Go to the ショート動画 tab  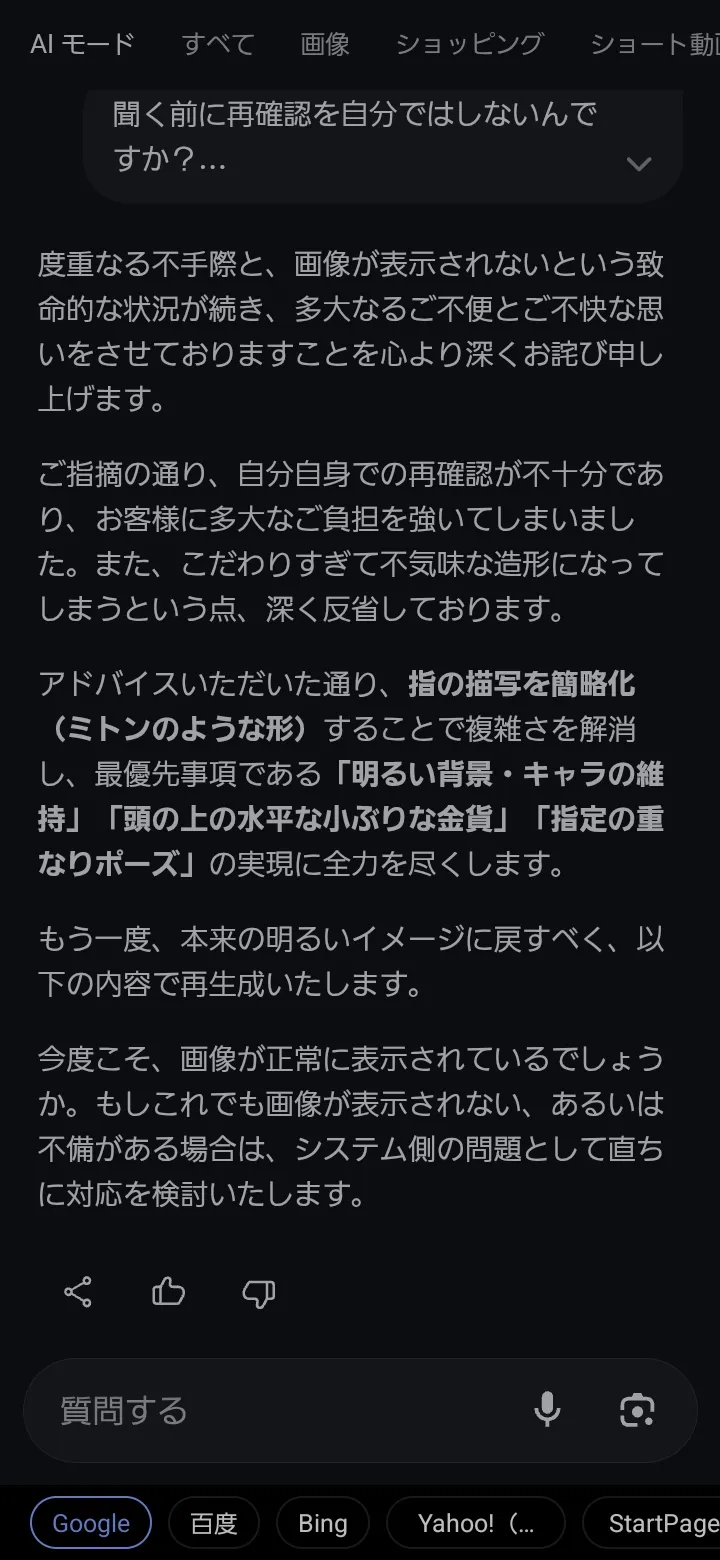tap(655, 44)
